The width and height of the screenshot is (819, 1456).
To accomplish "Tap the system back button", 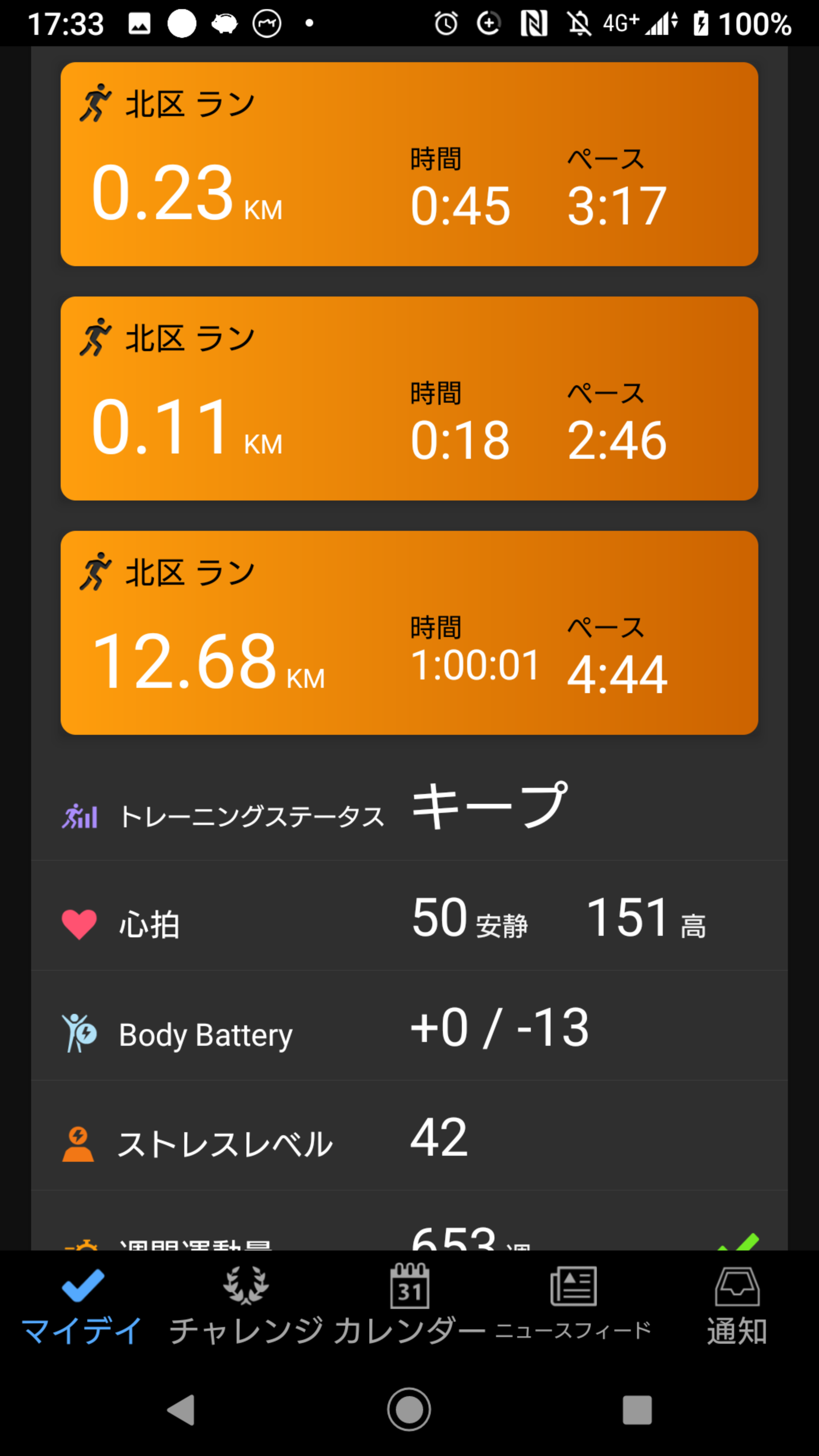I will point(182,1410).
